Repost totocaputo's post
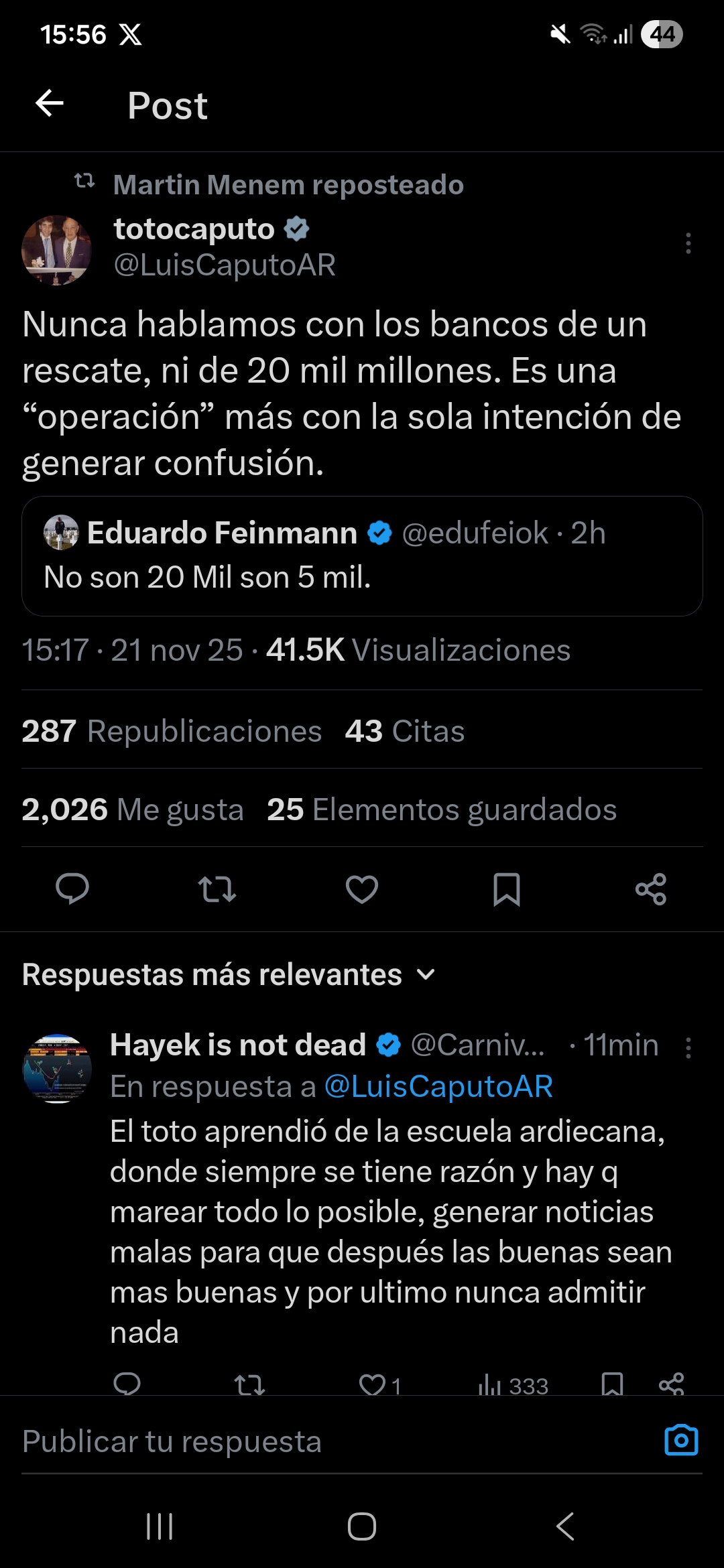This screenshot has height=1568, width=724. coord(217,889)
